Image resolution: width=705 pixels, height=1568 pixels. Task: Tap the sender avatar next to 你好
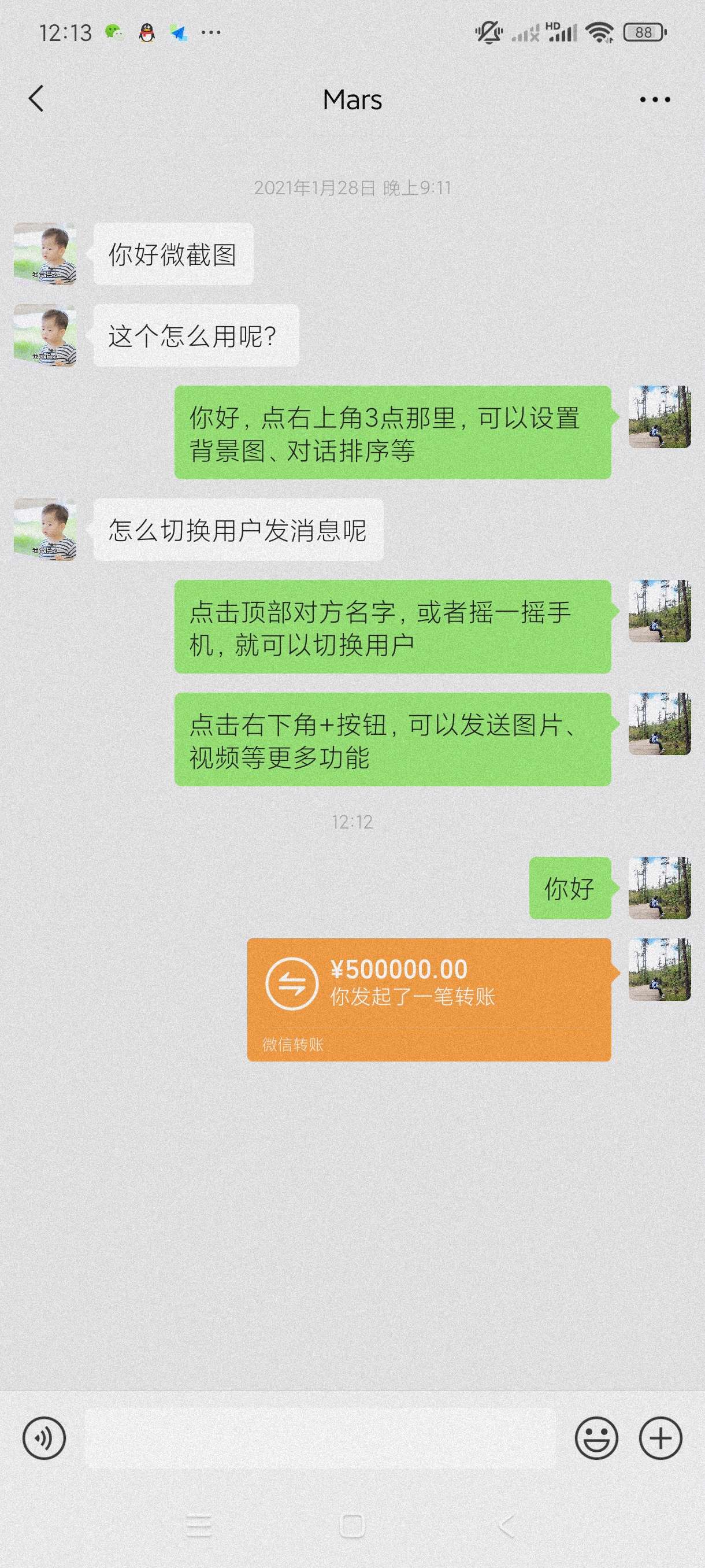click(x=659, y=888)
